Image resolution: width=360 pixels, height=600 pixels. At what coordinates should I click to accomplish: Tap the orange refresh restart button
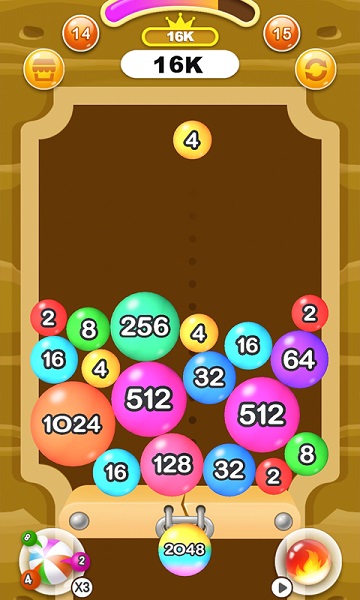click(x=316, y=69)
